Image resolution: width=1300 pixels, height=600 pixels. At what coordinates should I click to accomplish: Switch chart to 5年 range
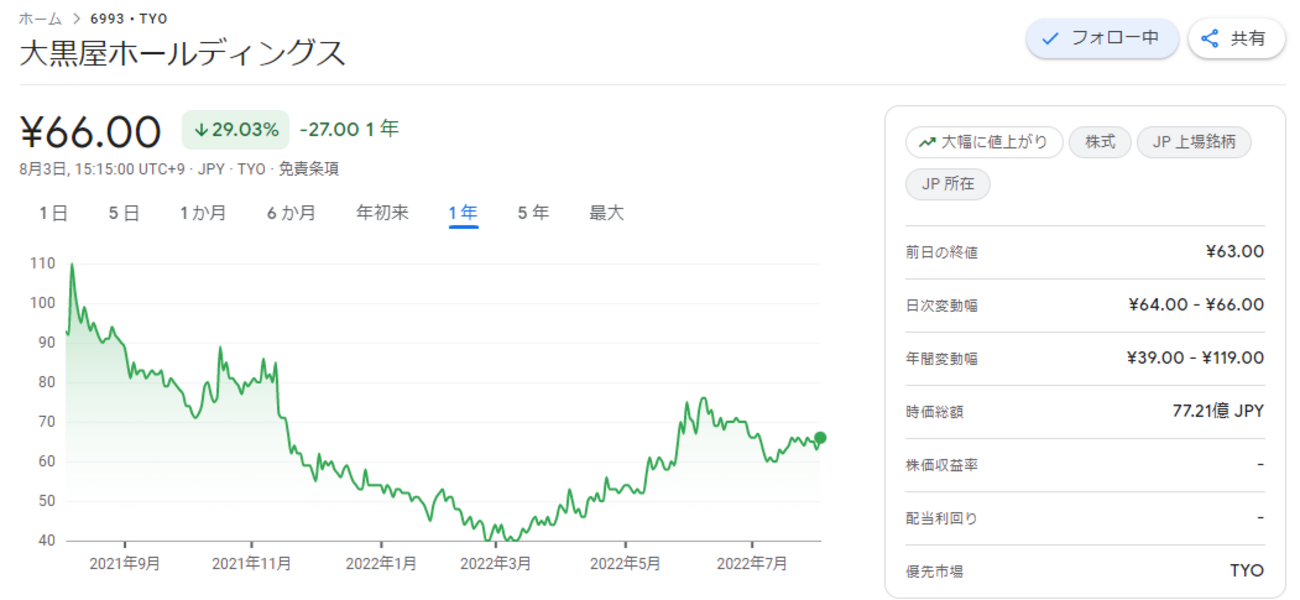pos(533,213)
